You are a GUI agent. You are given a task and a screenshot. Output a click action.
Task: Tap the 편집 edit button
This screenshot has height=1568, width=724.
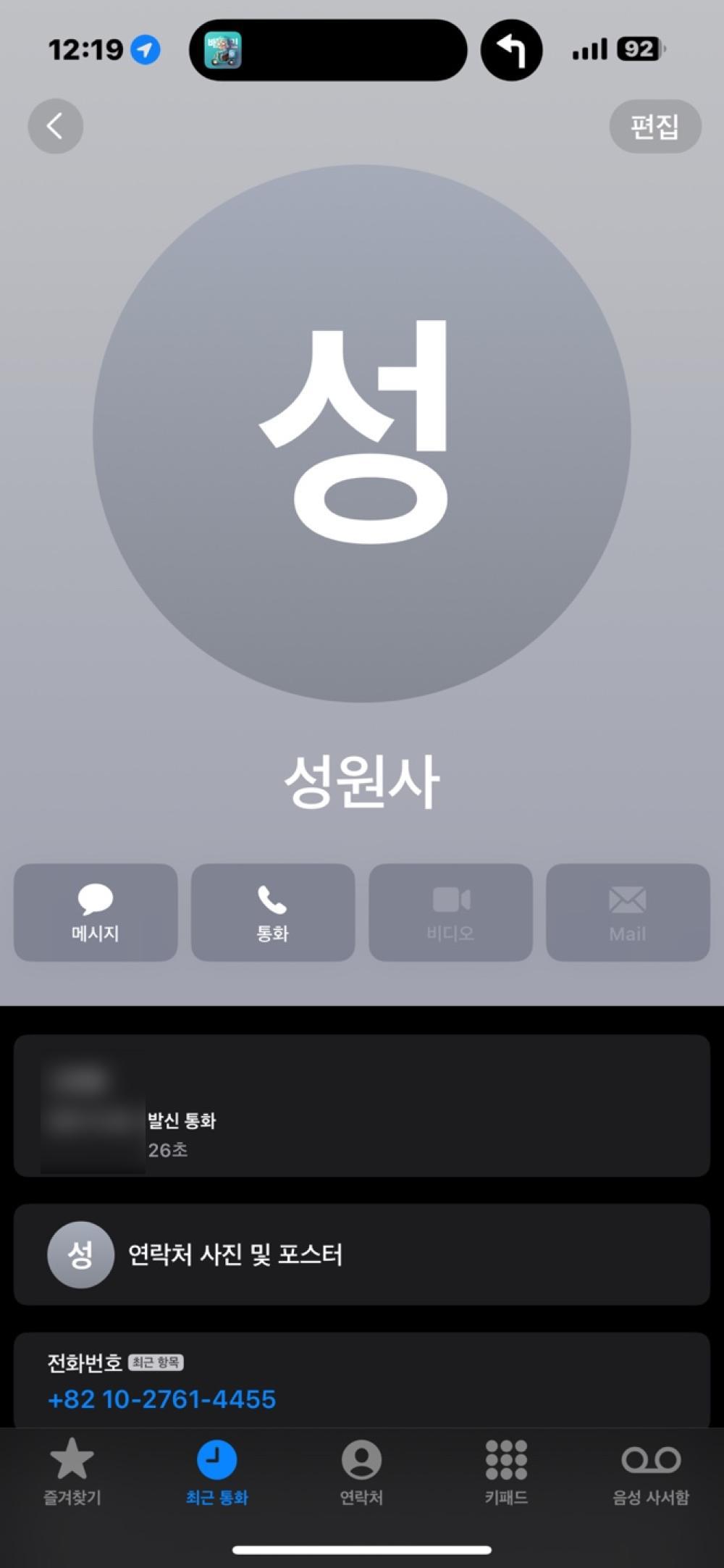click(x=654, y=126)
